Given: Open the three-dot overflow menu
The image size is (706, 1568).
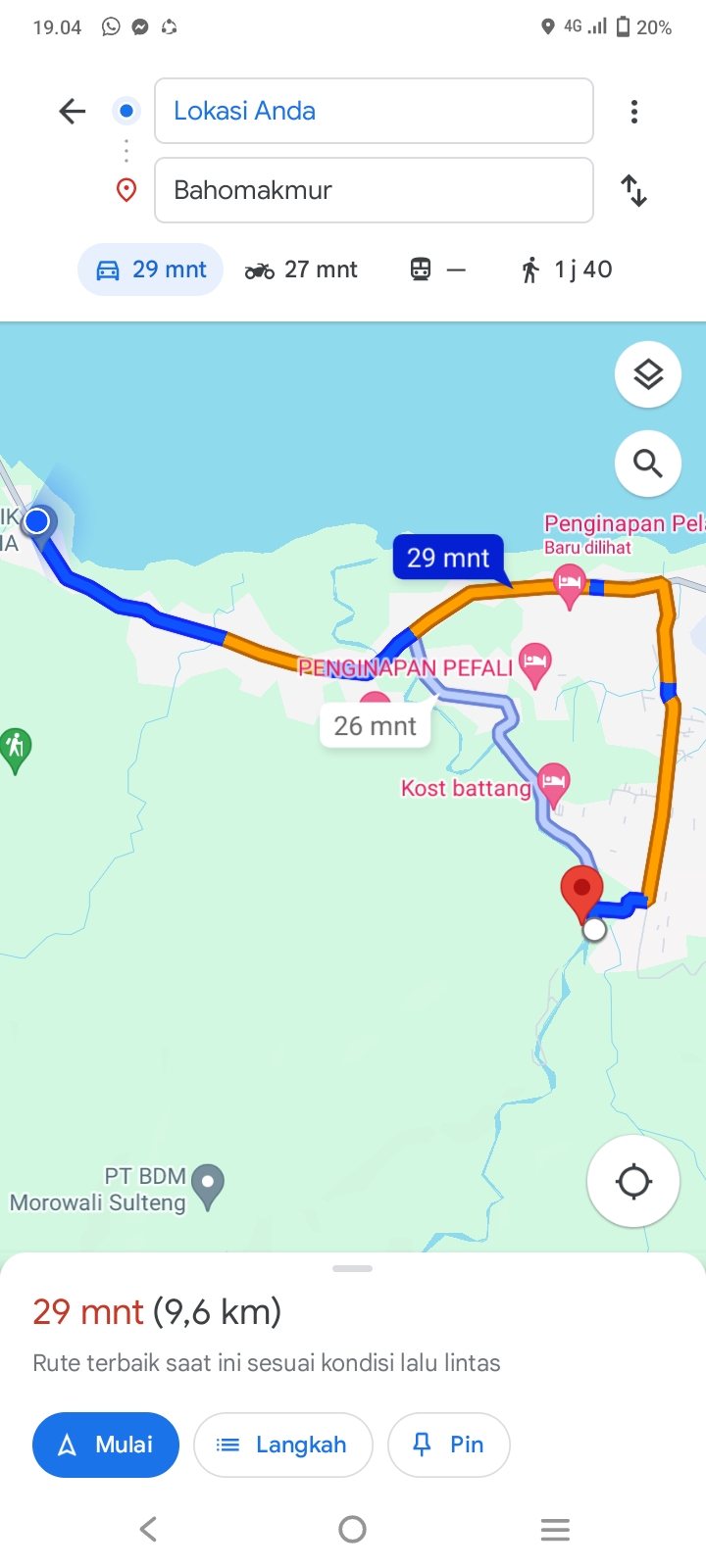Looking at the screenshot, I should (634, 112).
